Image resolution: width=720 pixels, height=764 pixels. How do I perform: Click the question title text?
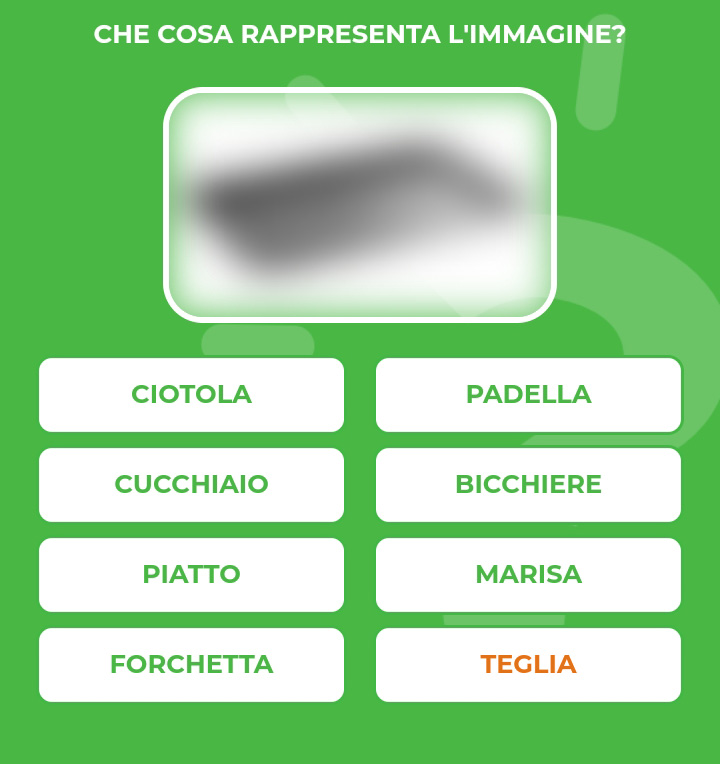click(x=360, y=33)
